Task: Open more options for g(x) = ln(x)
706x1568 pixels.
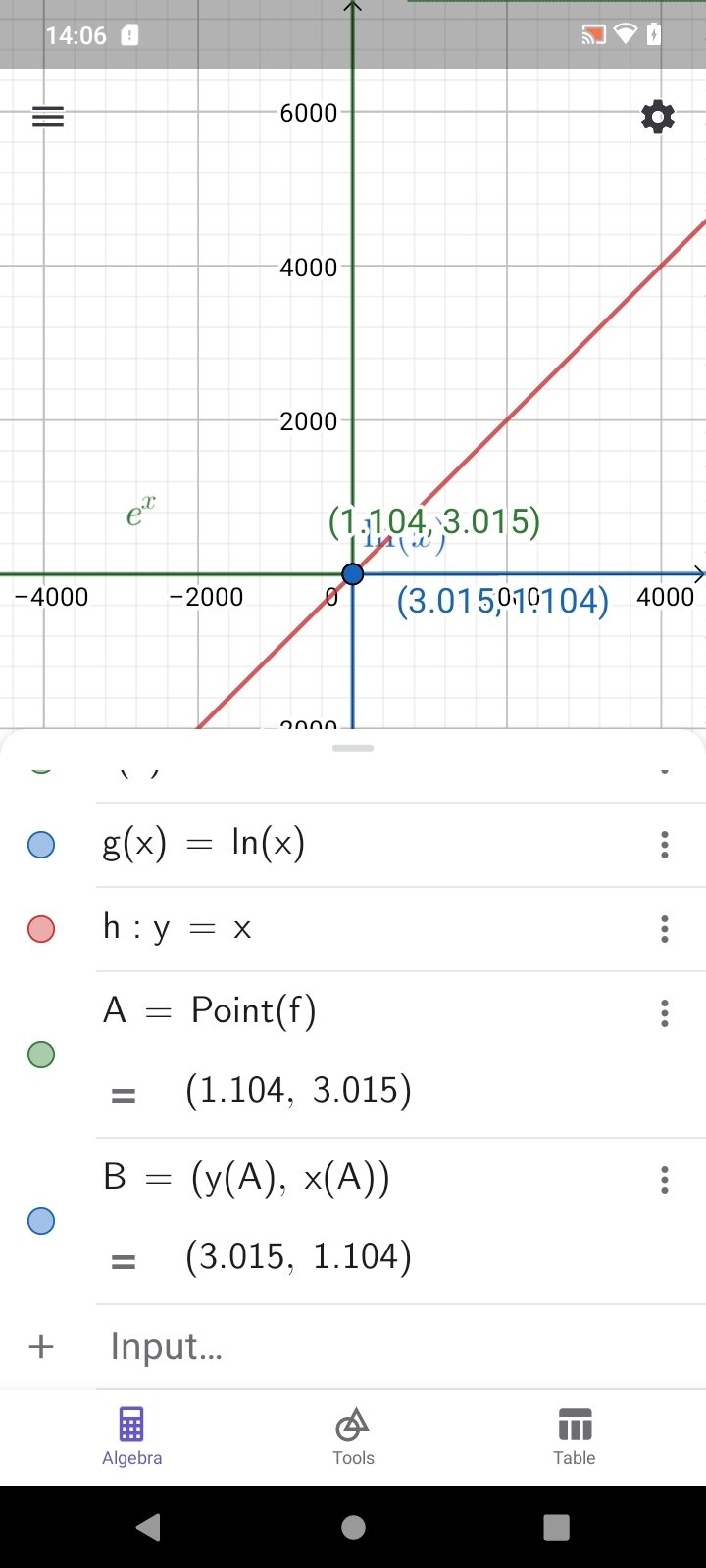Action: pos(665,845)
